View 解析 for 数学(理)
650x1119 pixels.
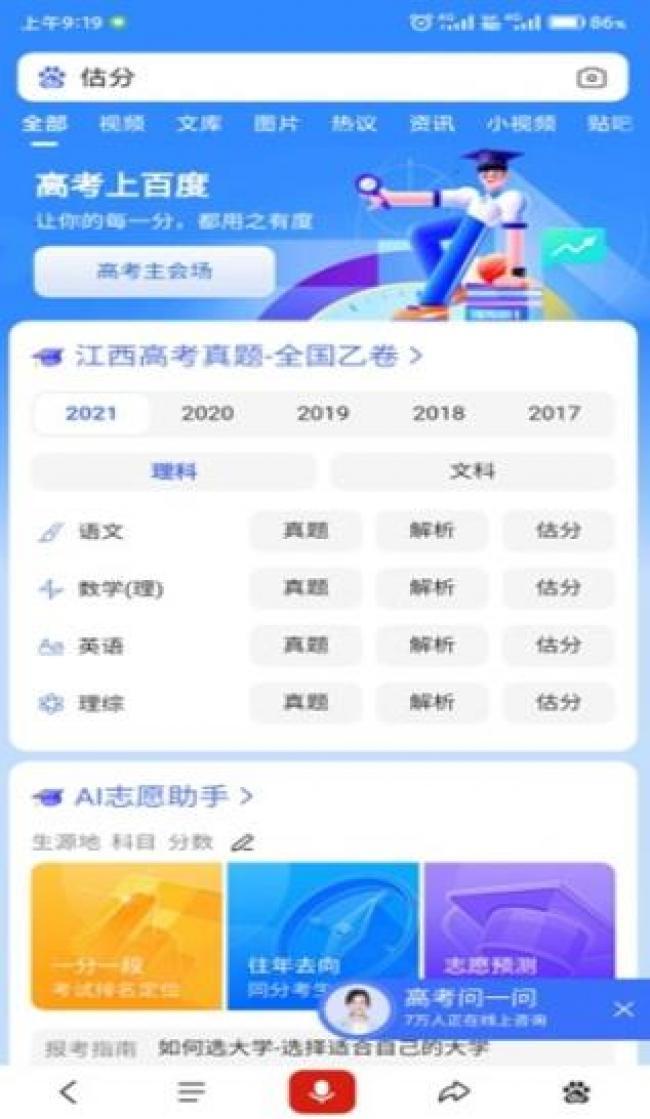click(432, 588)
